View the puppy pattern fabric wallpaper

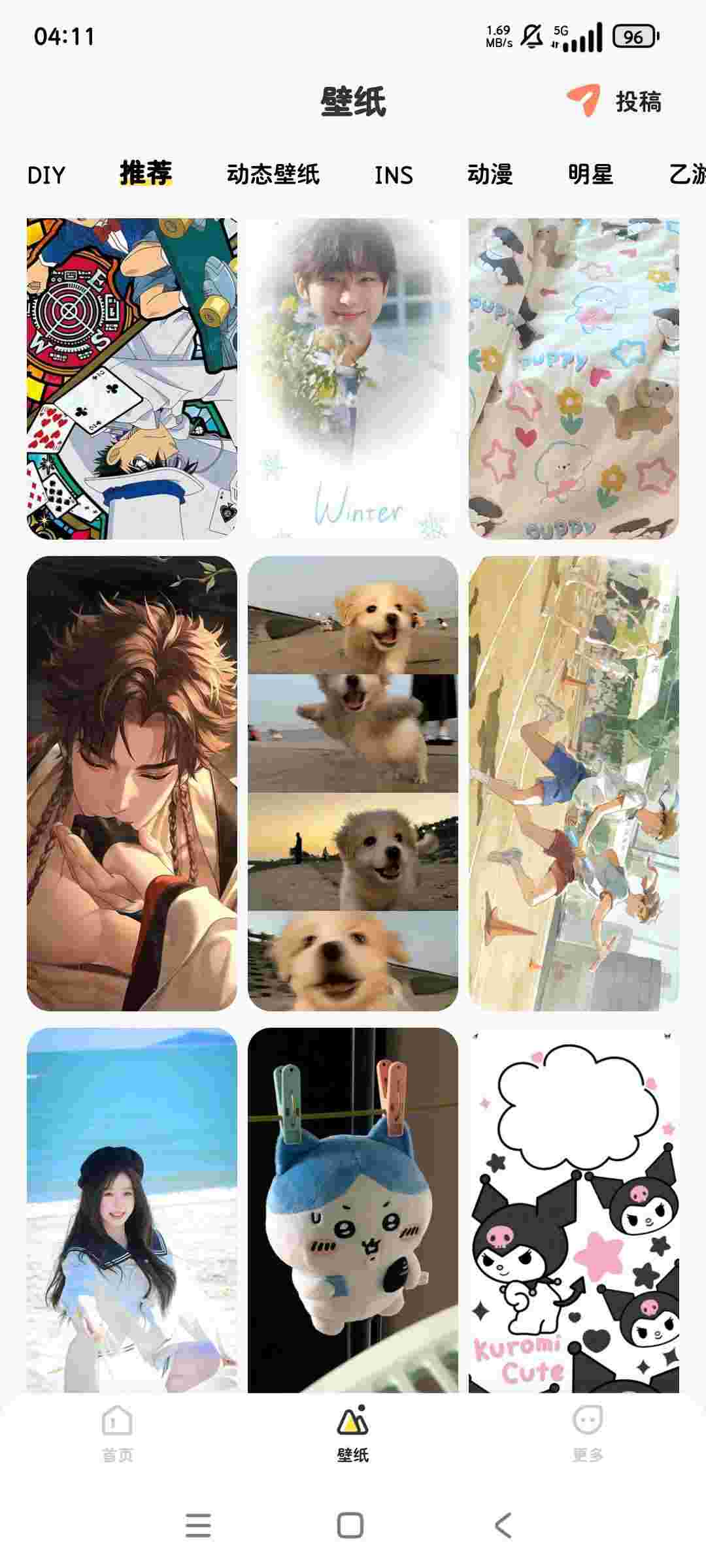coord(573,379)
